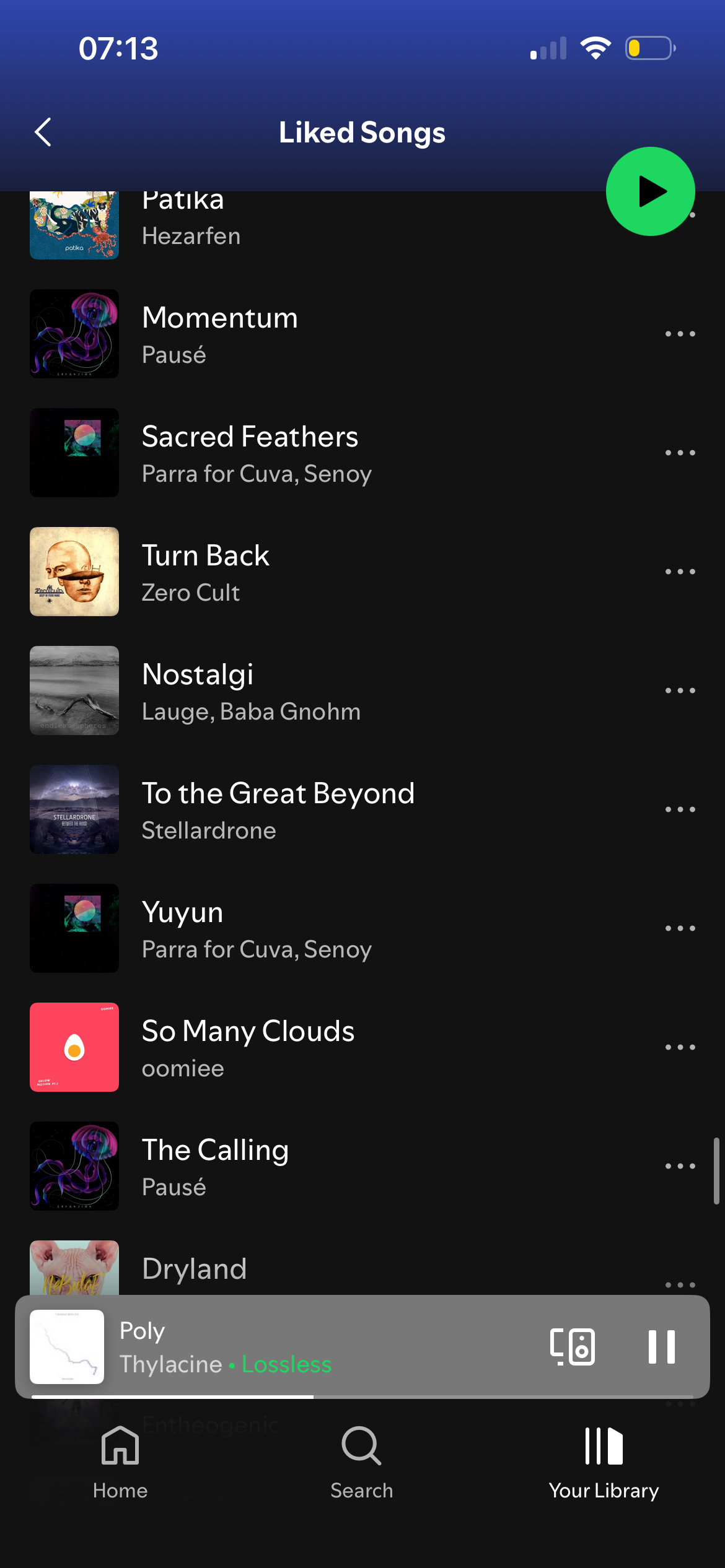Open the connect to device picker
This screenshot has width=725, height=1568.
pyautogui.click(x=572, y=1346)
